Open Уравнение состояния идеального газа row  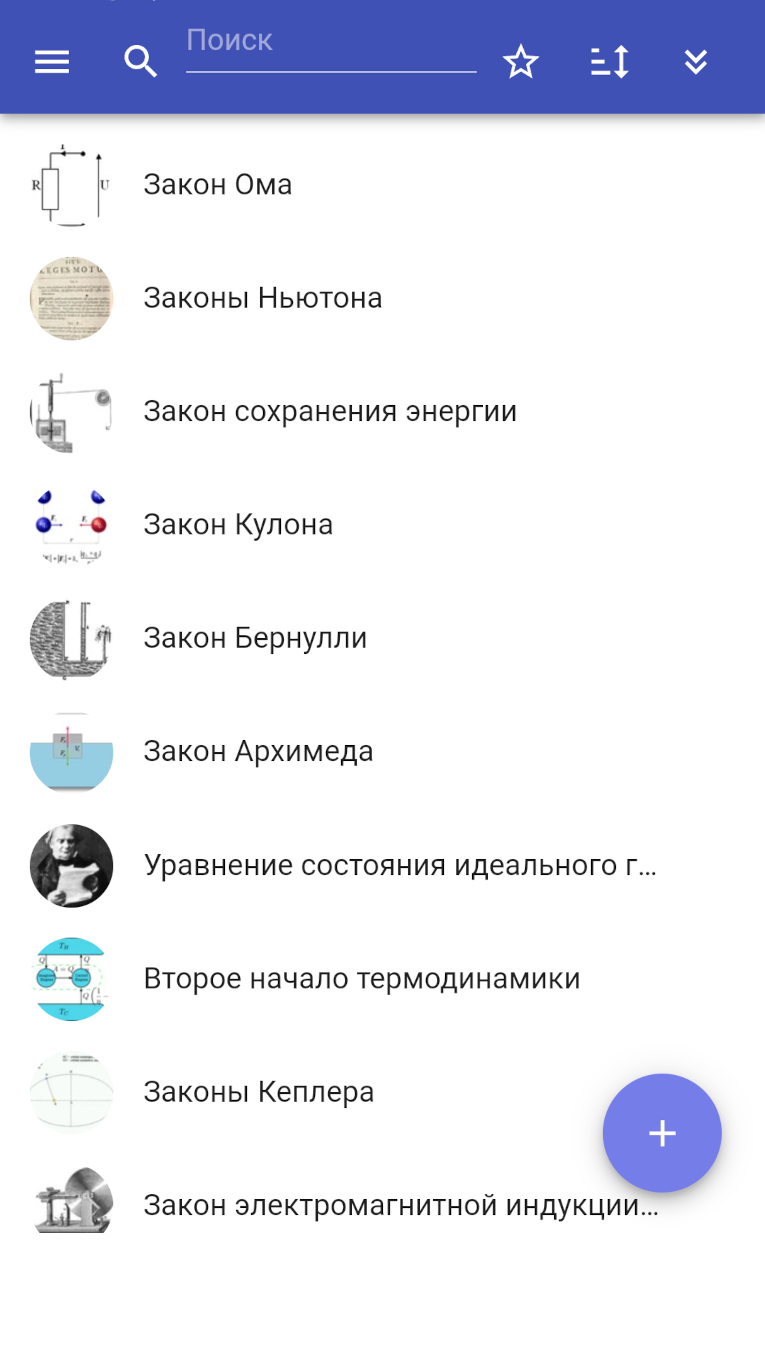382,865
